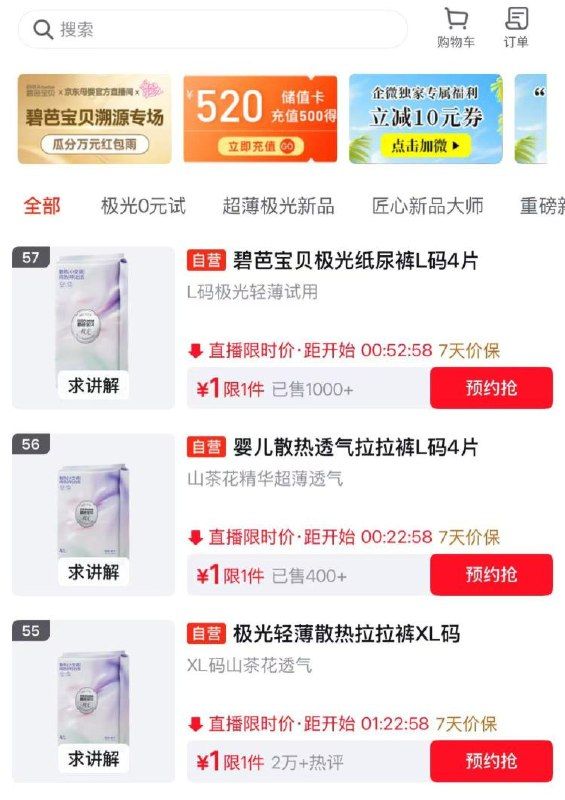The width and height of the screenshot is (565, 800).
Task: Open the 购物车 shopping cart
Action: [x=456, y=28]
